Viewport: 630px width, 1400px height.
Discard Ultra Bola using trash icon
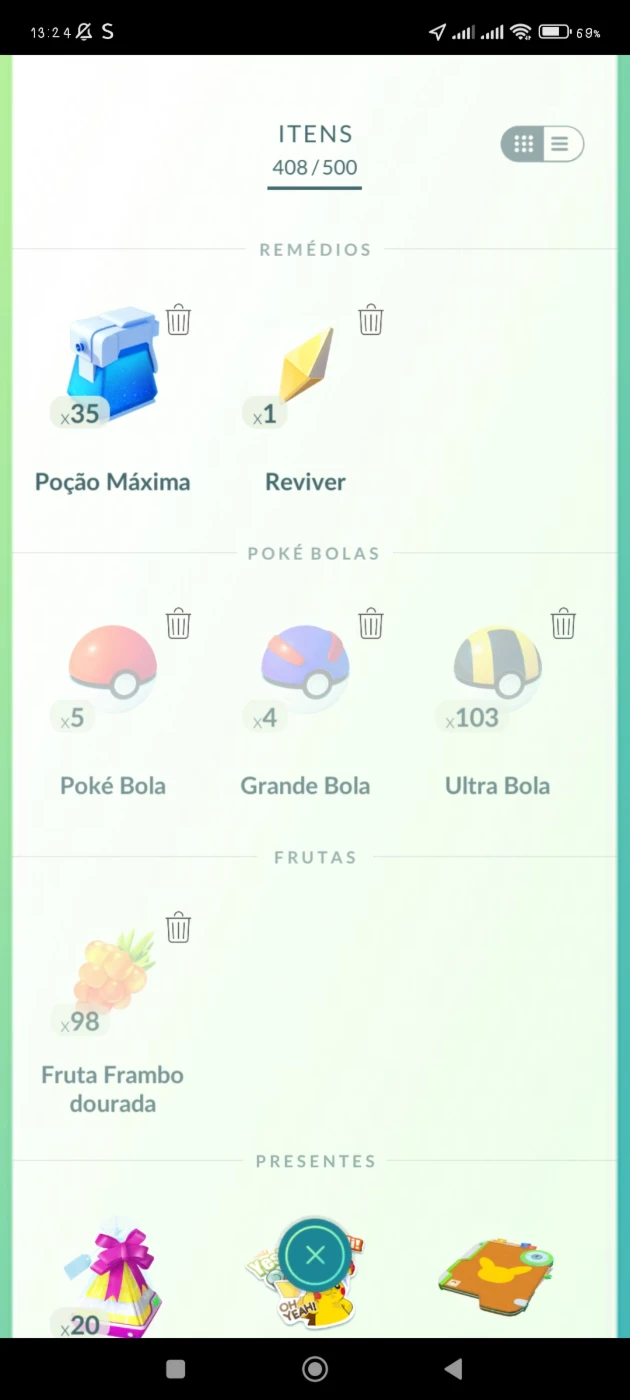point(563,623)
